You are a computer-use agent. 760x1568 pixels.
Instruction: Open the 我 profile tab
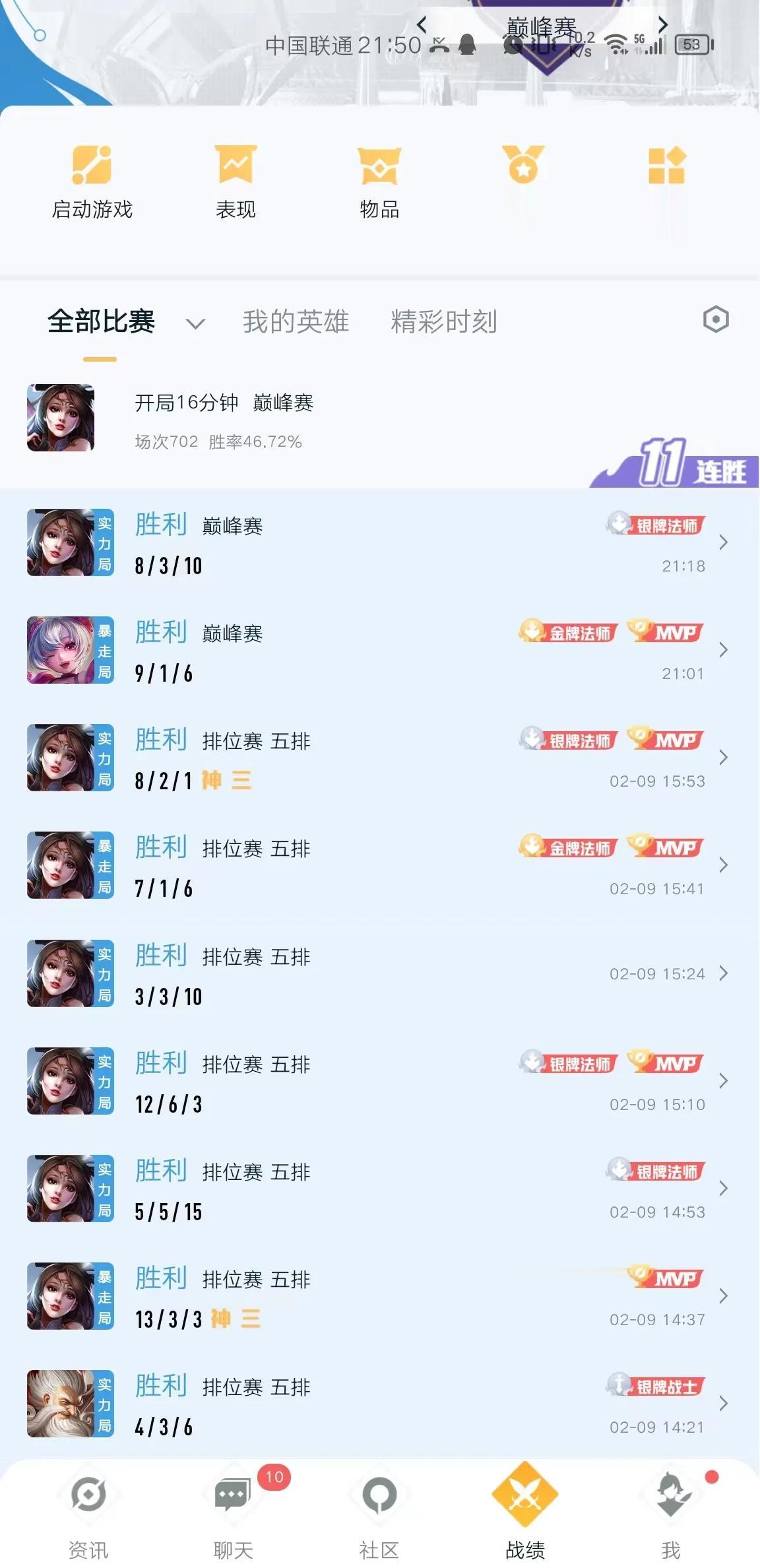pos(671,1513)
